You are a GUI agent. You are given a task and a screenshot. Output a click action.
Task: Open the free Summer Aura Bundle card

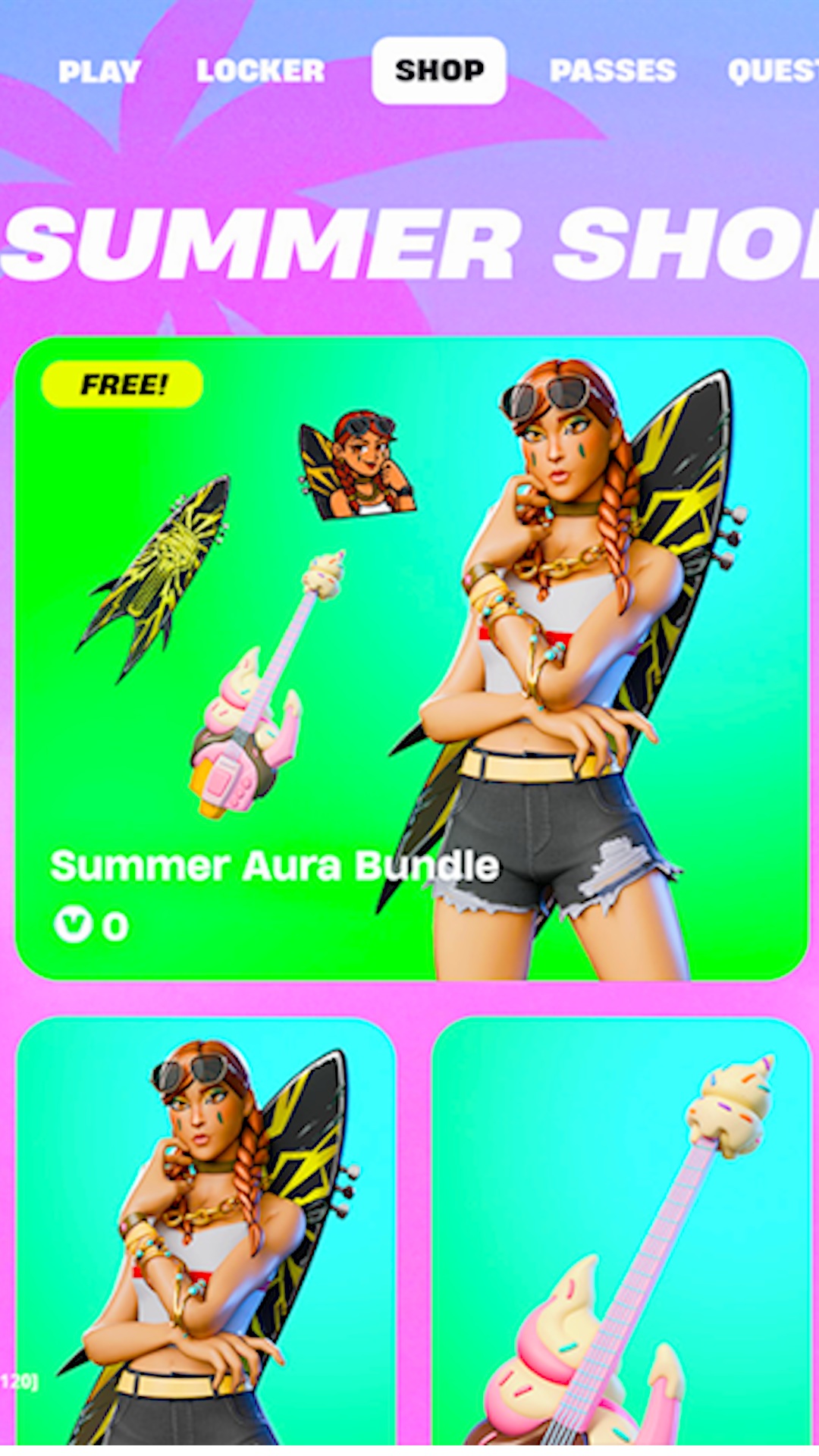tap(412, 658)
